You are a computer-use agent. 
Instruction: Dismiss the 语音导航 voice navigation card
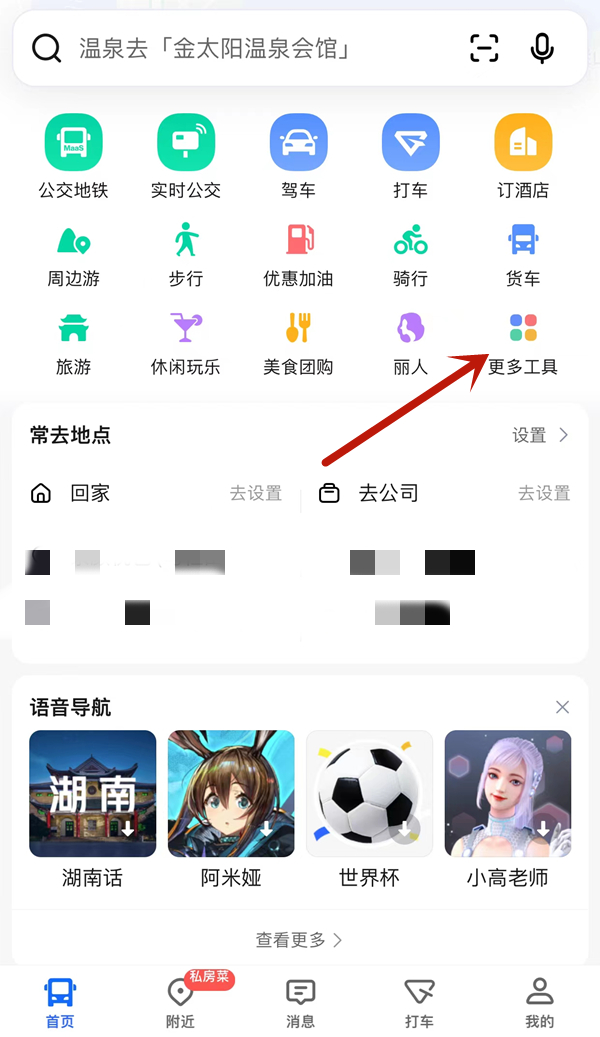[x=562, y=707]
